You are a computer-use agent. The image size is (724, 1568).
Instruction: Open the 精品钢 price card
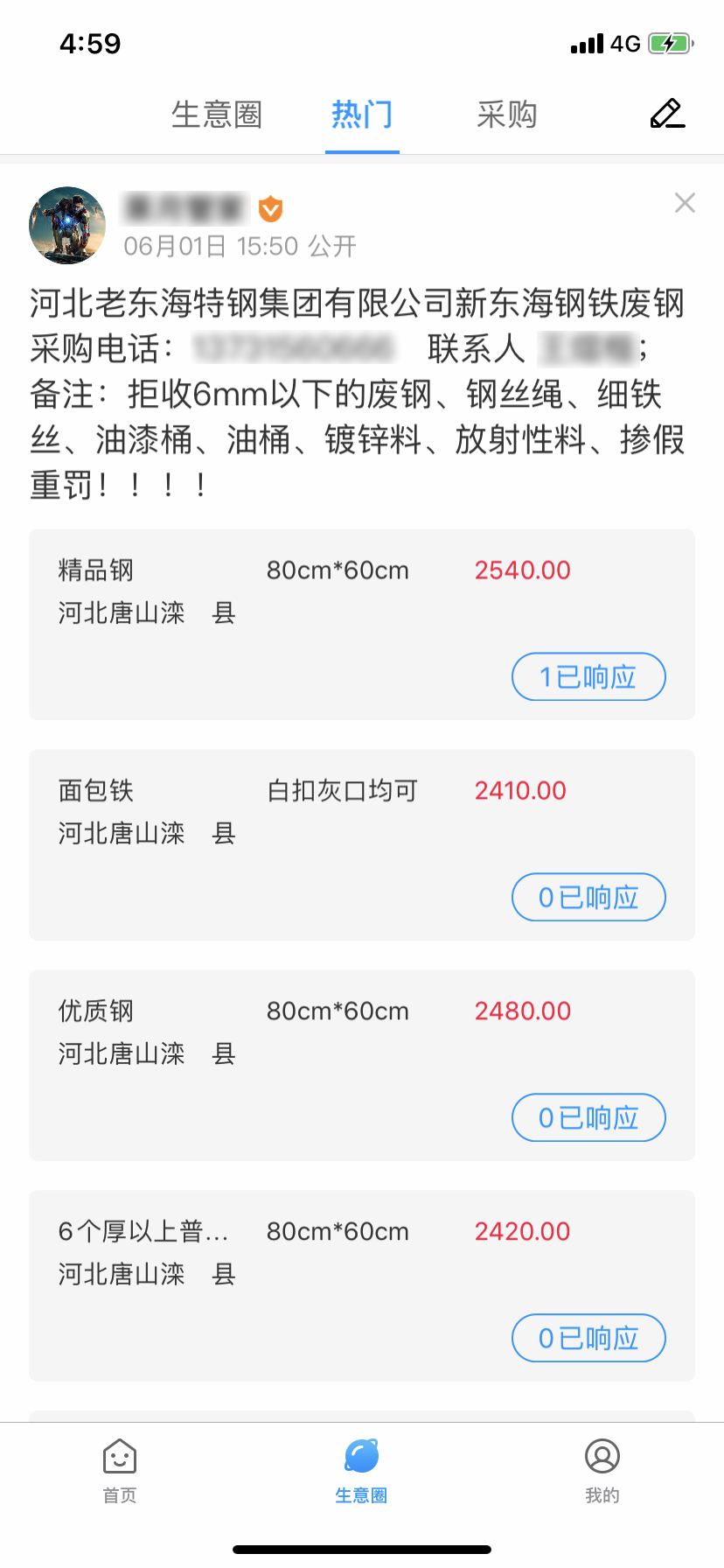362,612
